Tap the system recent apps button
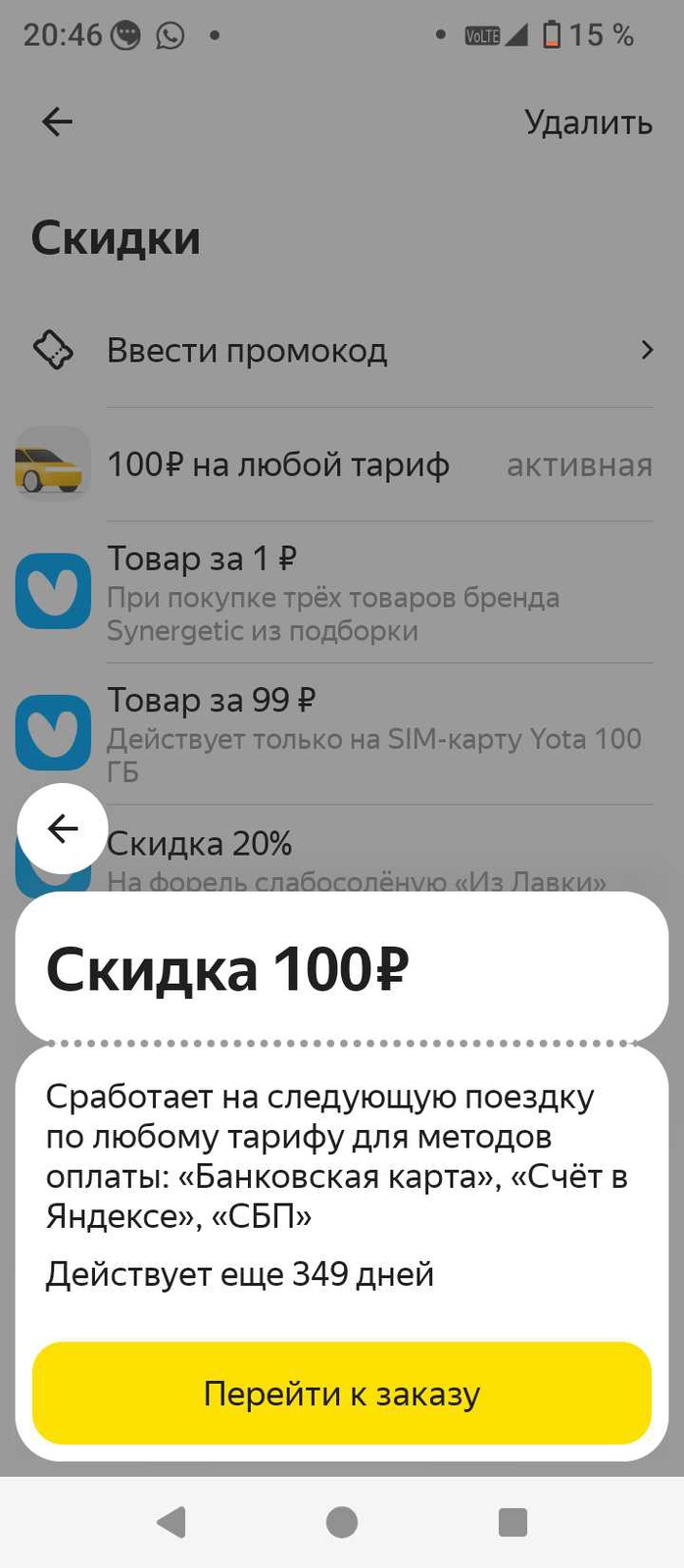The image size is (684, 1568). pyautogui.click(x=513, y=1522)
